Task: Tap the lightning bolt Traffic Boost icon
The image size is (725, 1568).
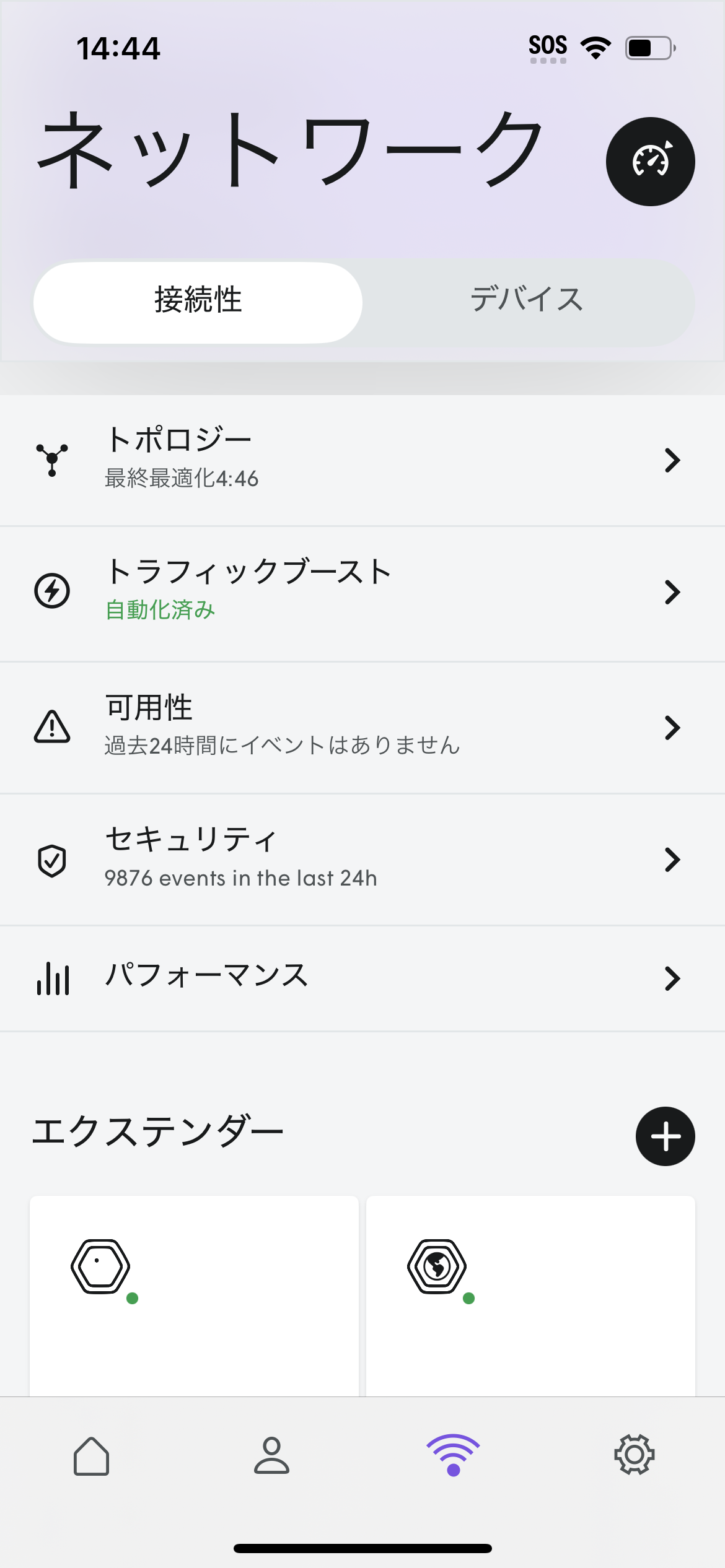Action: 53,591
